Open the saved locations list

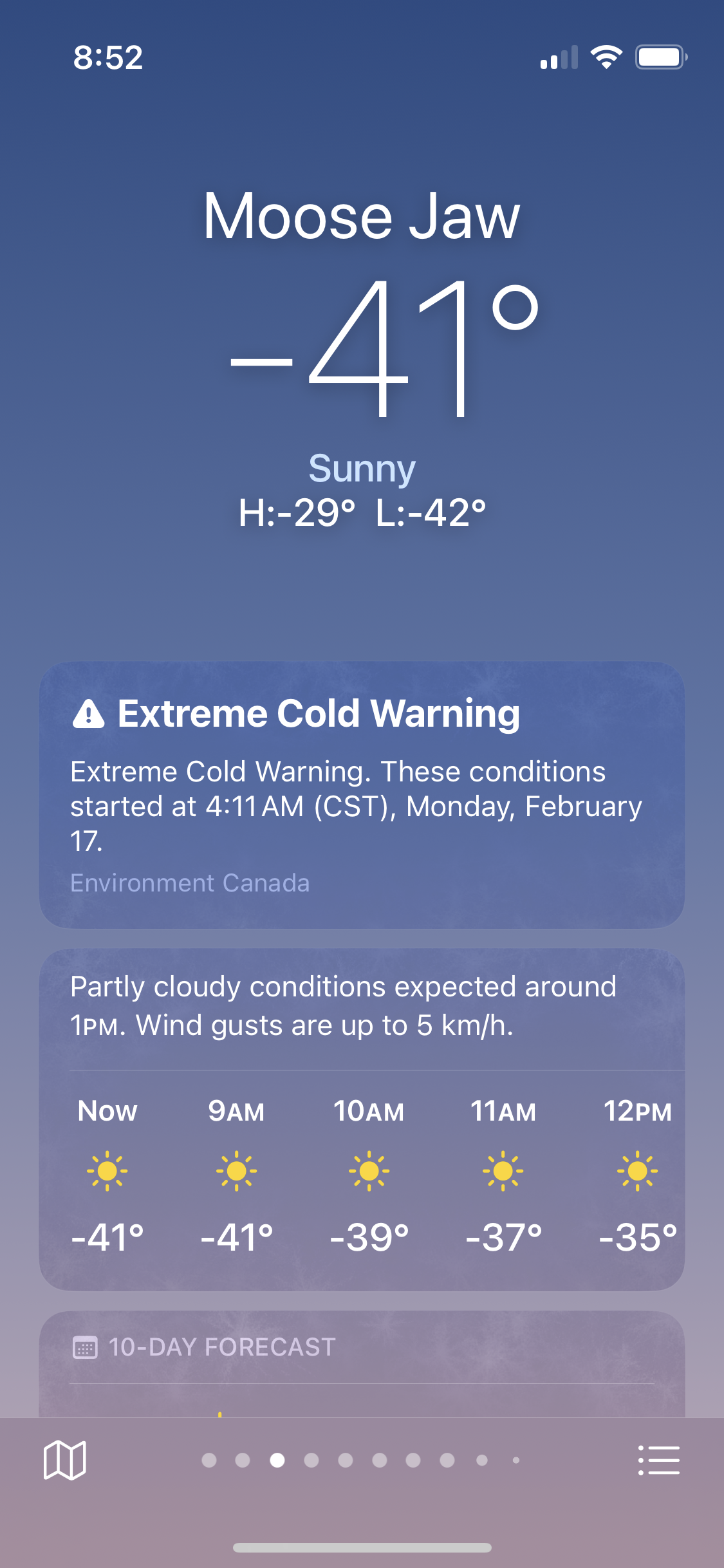[658, 1460]
